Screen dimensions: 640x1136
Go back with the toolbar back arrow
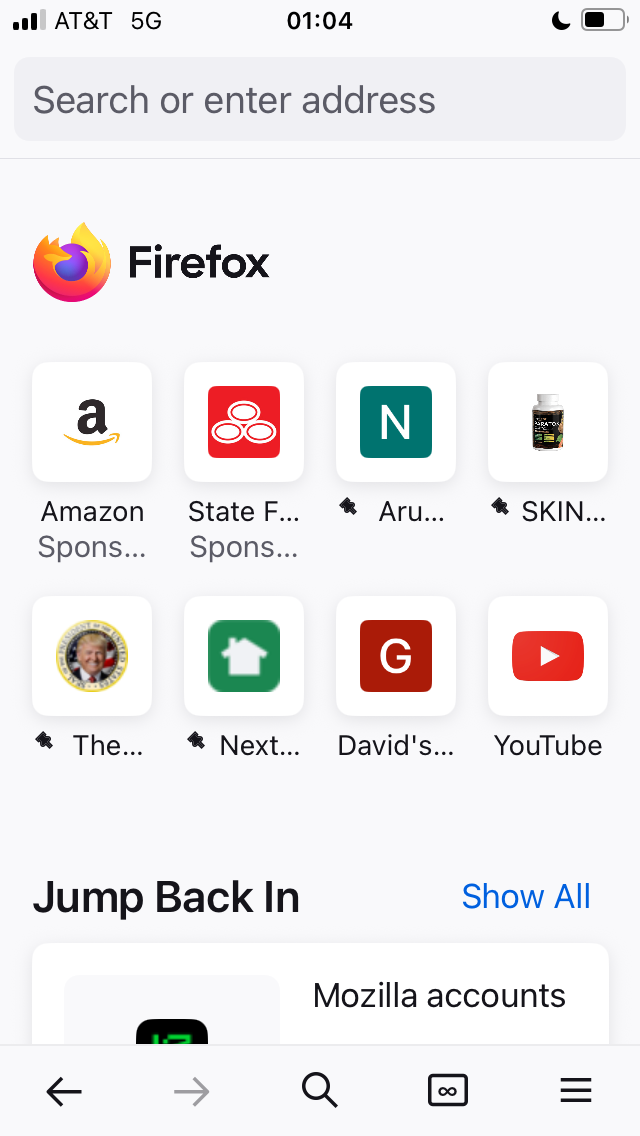click(64, 1092)
